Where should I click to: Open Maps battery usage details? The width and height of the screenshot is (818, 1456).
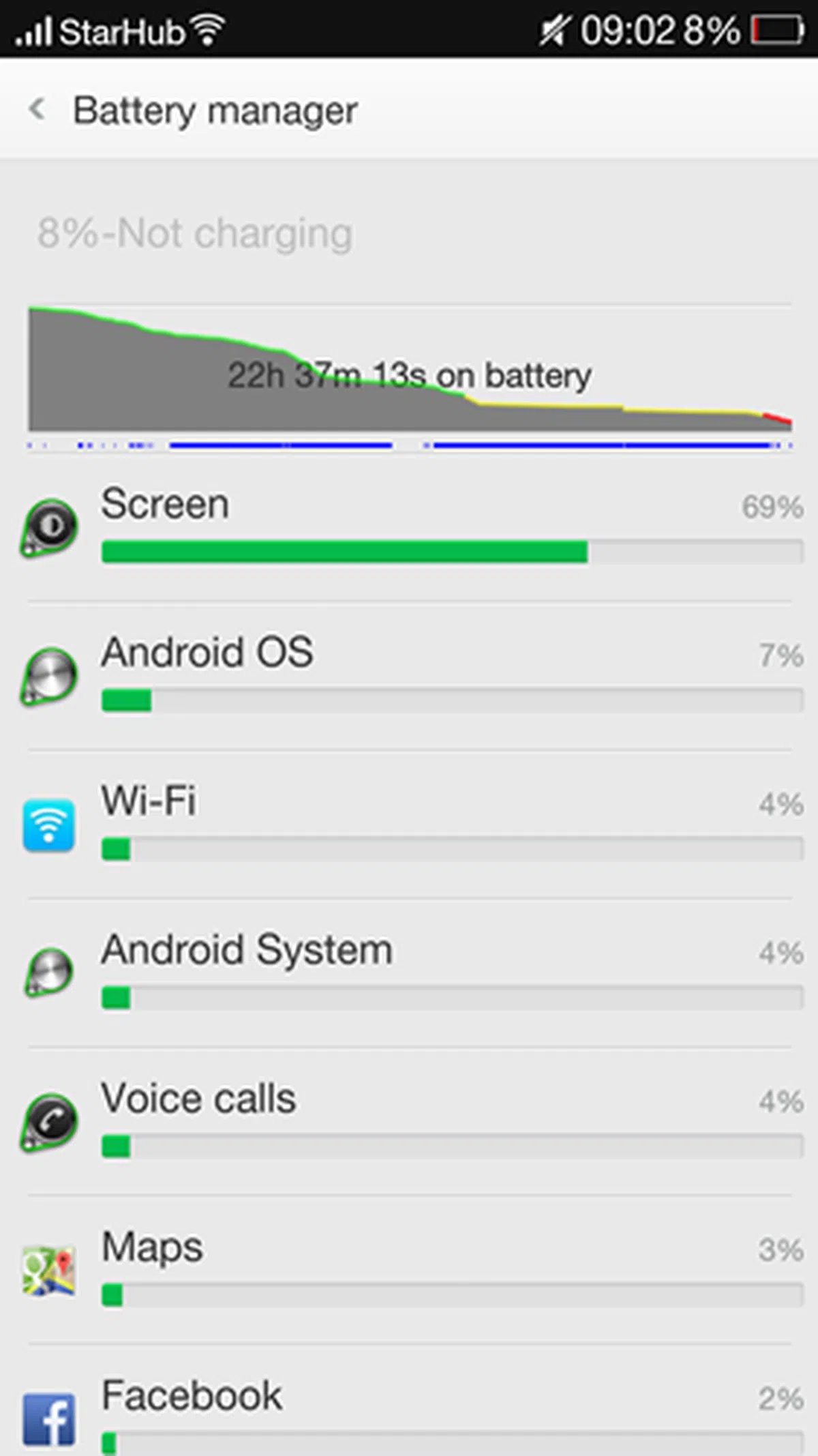coord(409,1270)
